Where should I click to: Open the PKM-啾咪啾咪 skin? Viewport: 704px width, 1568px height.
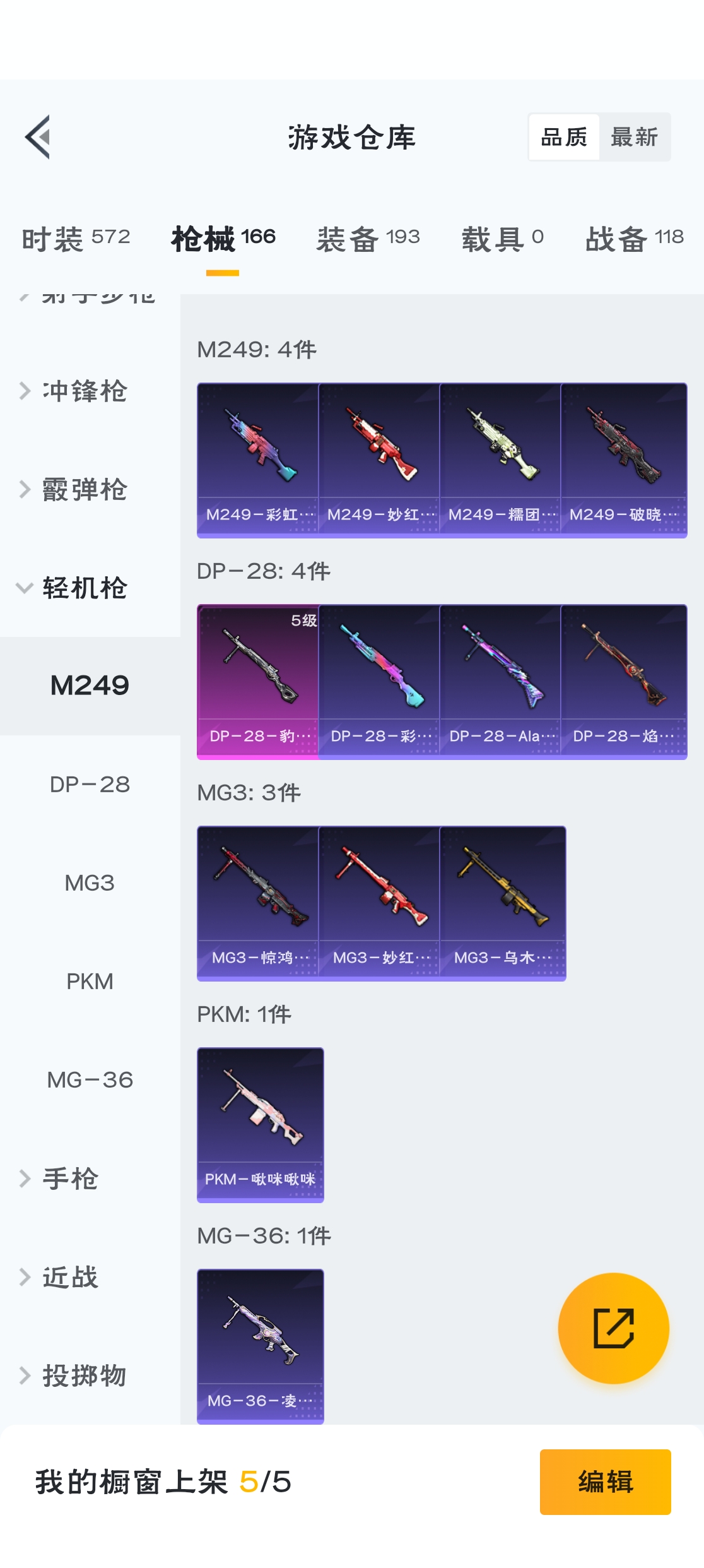pyautogui.click(x=261, y=1125)
